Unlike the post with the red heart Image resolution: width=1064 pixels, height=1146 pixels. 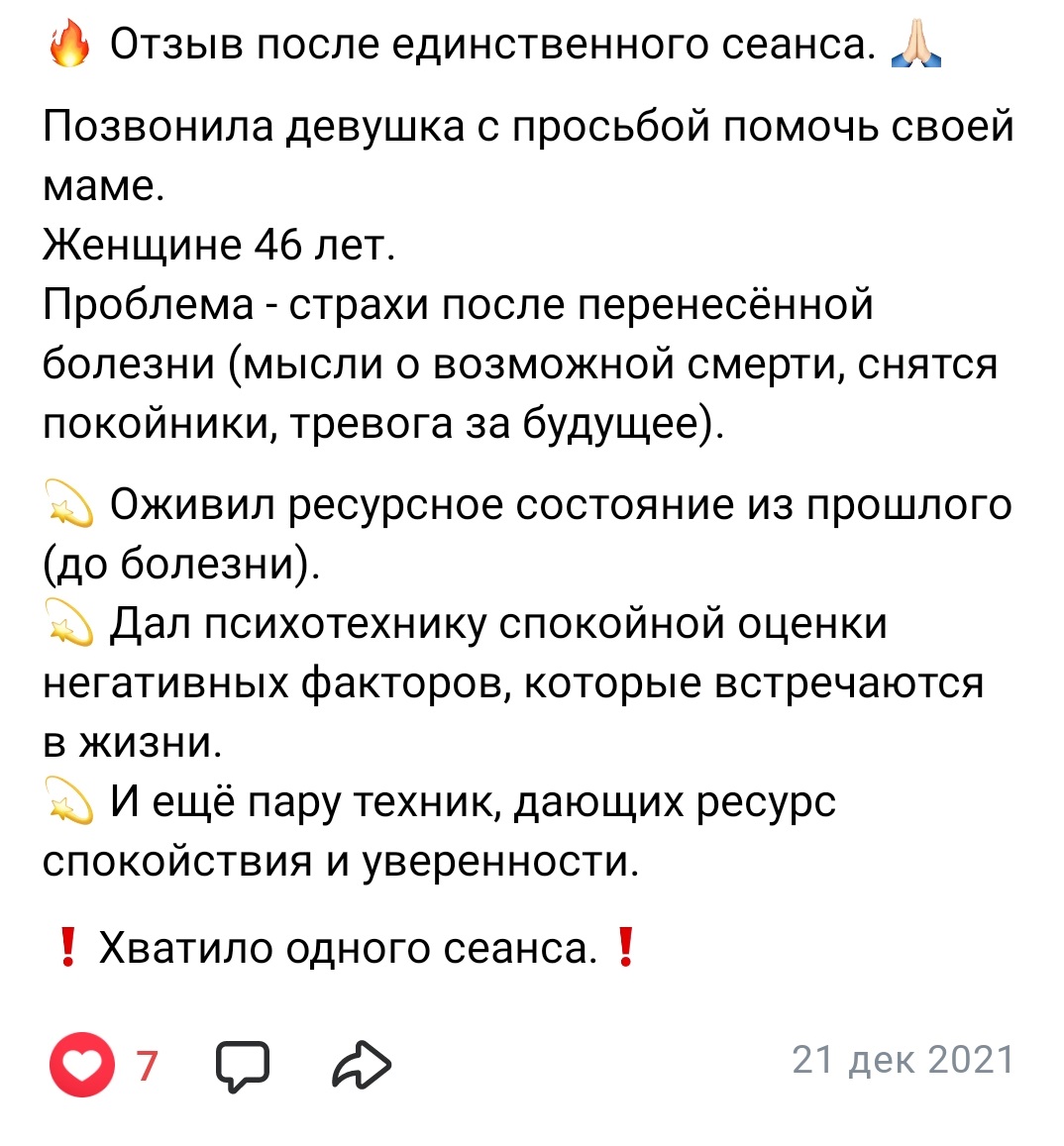click(x=82, y=1065)
